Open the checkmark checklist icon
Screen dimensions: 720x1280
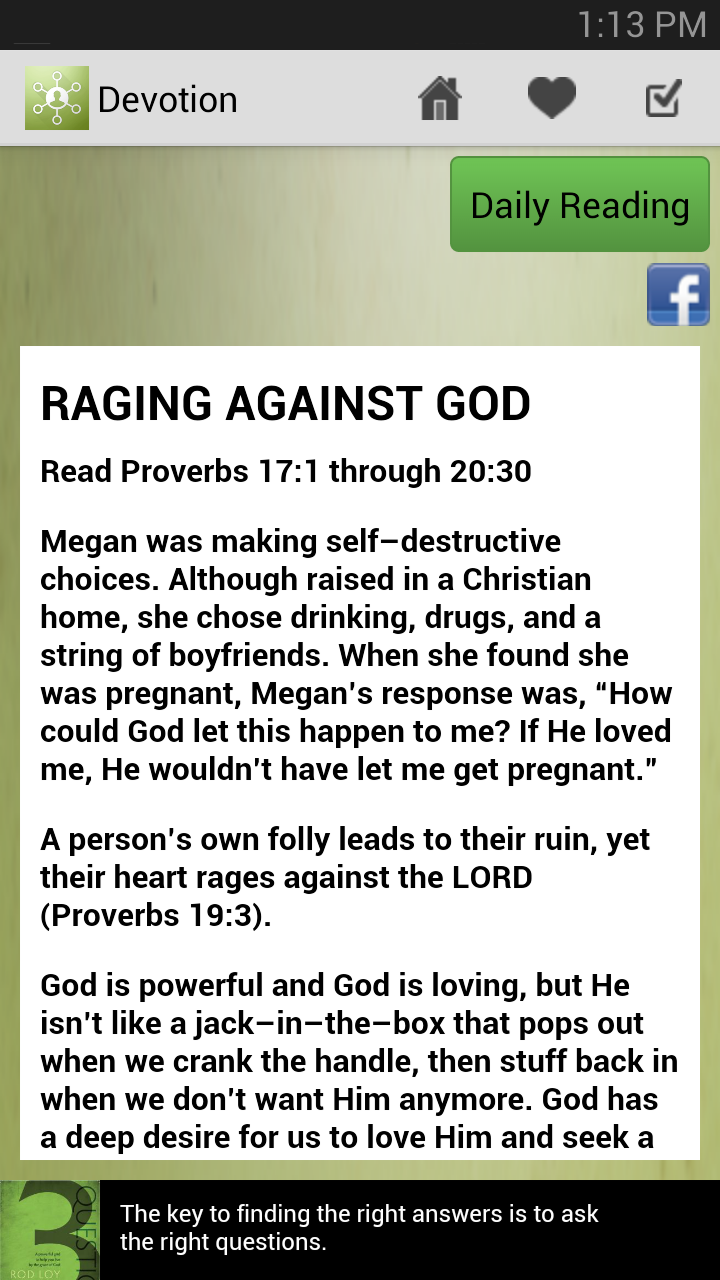click(x=663, y=99)
